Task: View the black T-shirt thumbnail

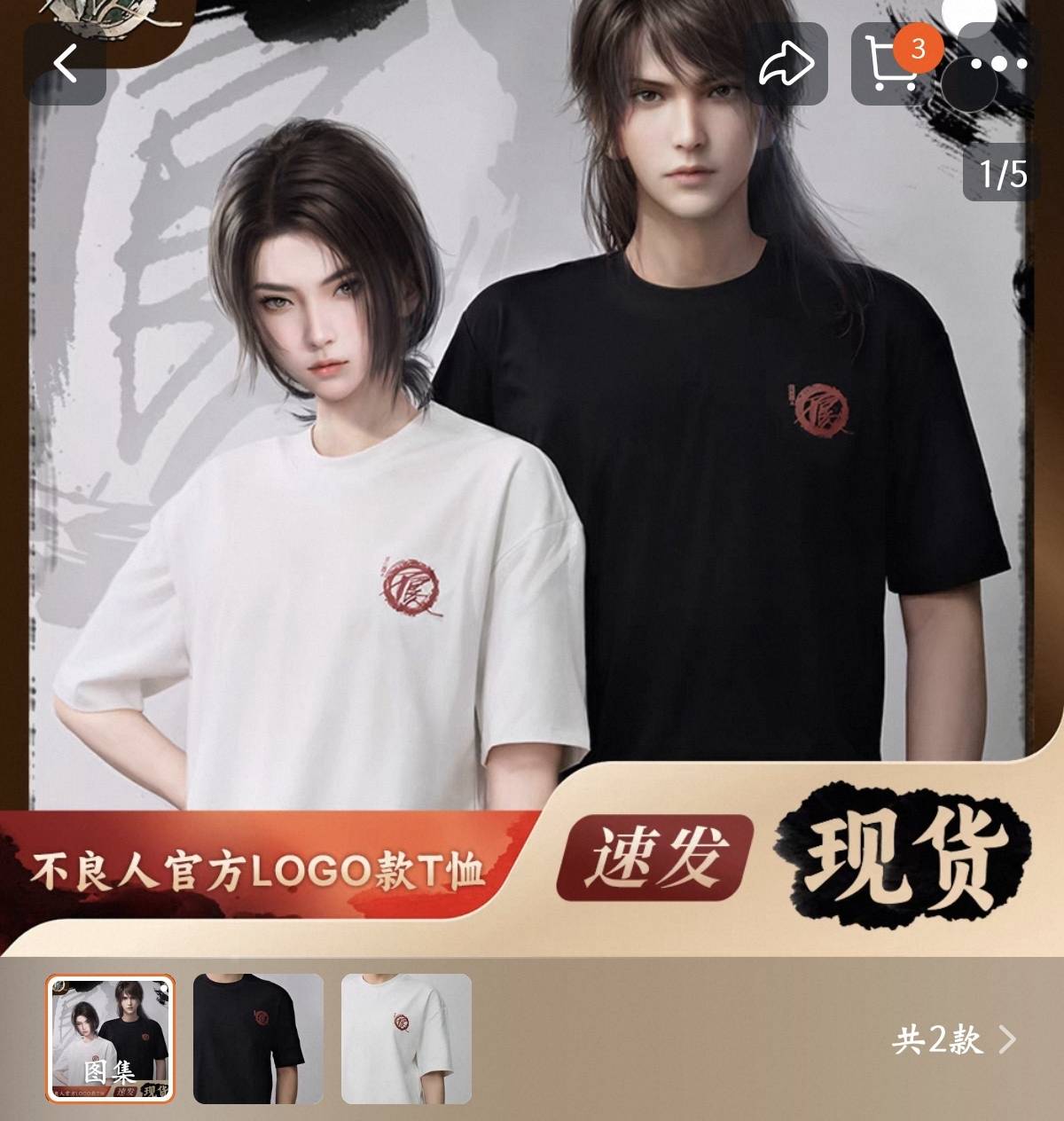Action: [258, 1039]
